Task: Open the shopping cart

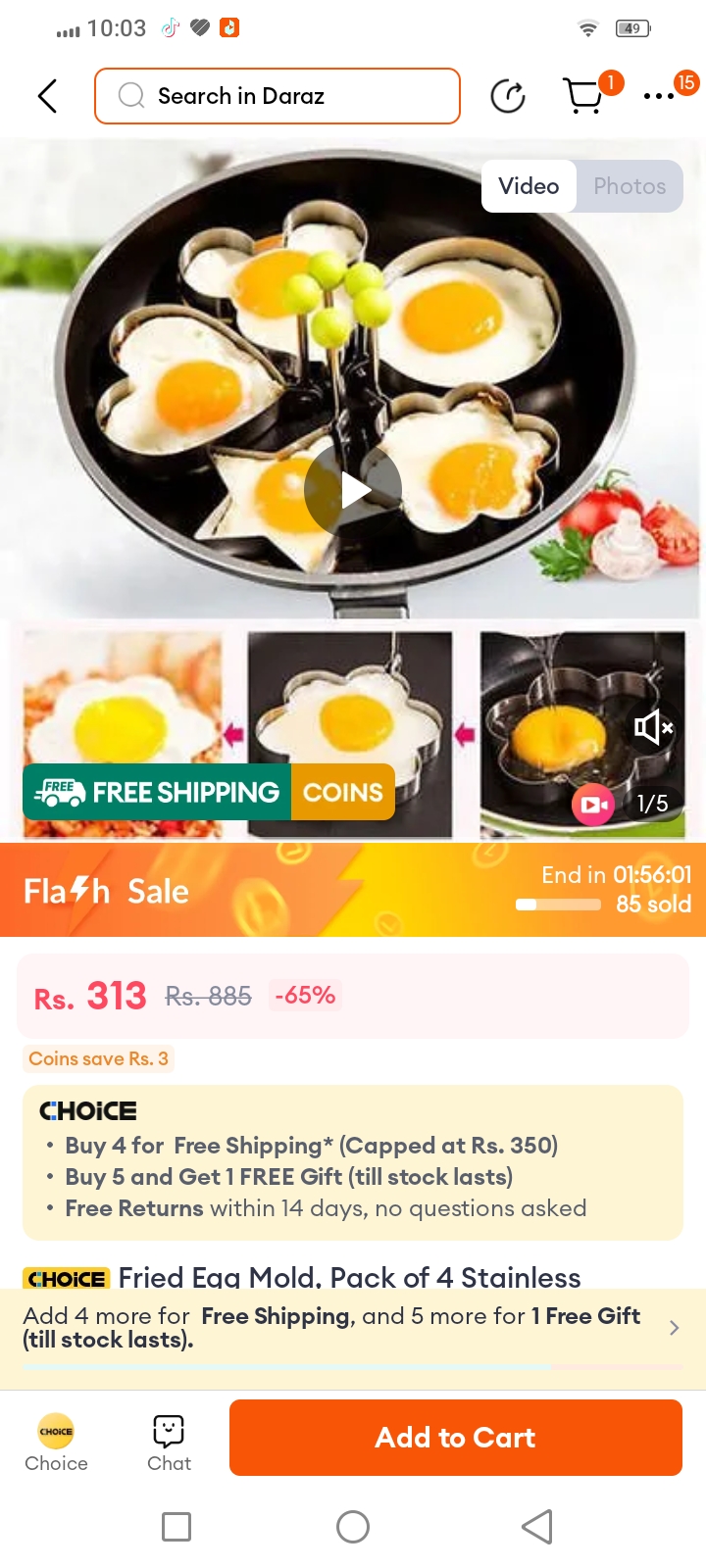Action: coord(584,96)
